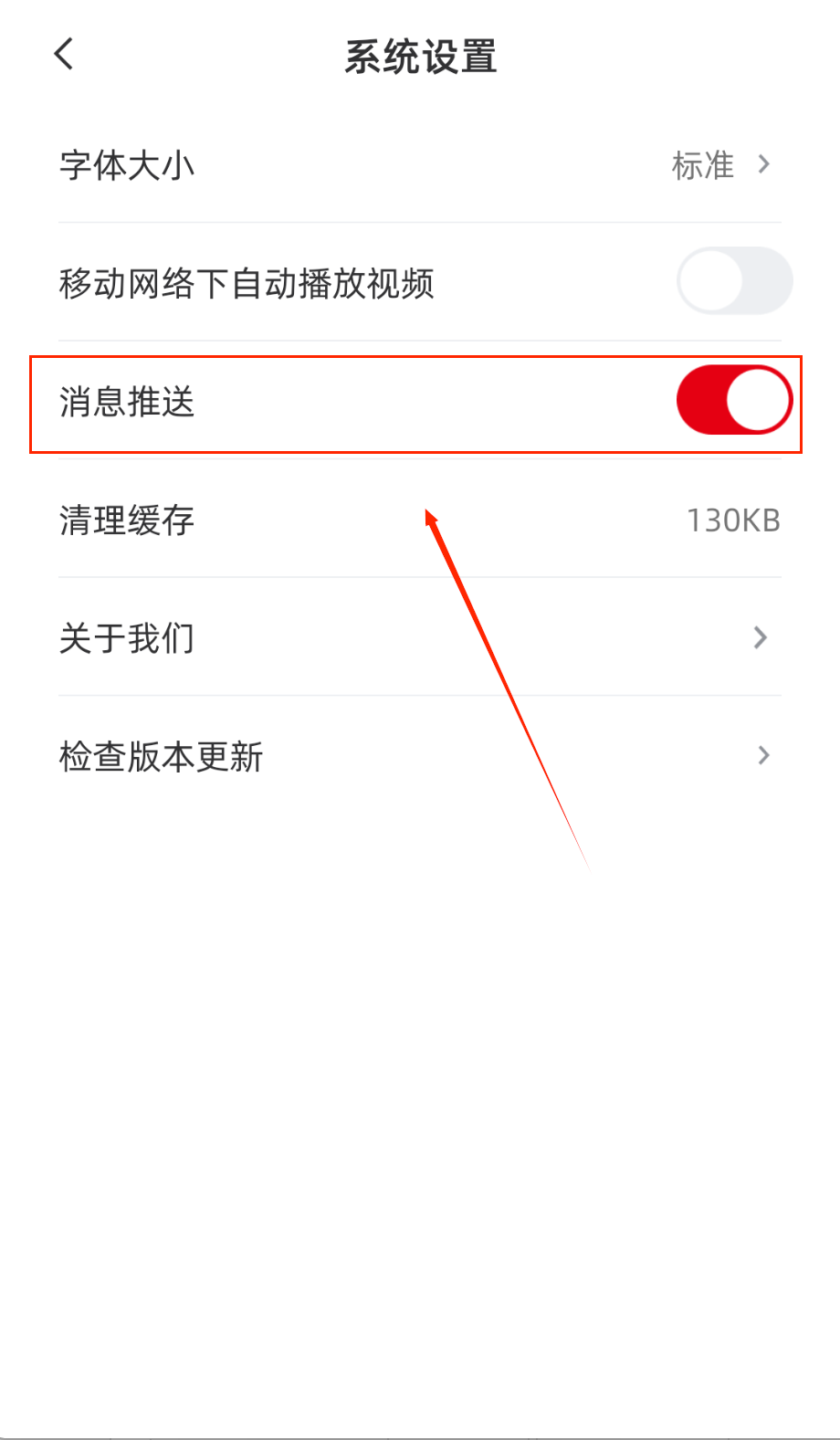Screen dimensions: 840x1440
Task: Enable 移动网络下自动播放视频 switch
Action: tap(734, 281)
